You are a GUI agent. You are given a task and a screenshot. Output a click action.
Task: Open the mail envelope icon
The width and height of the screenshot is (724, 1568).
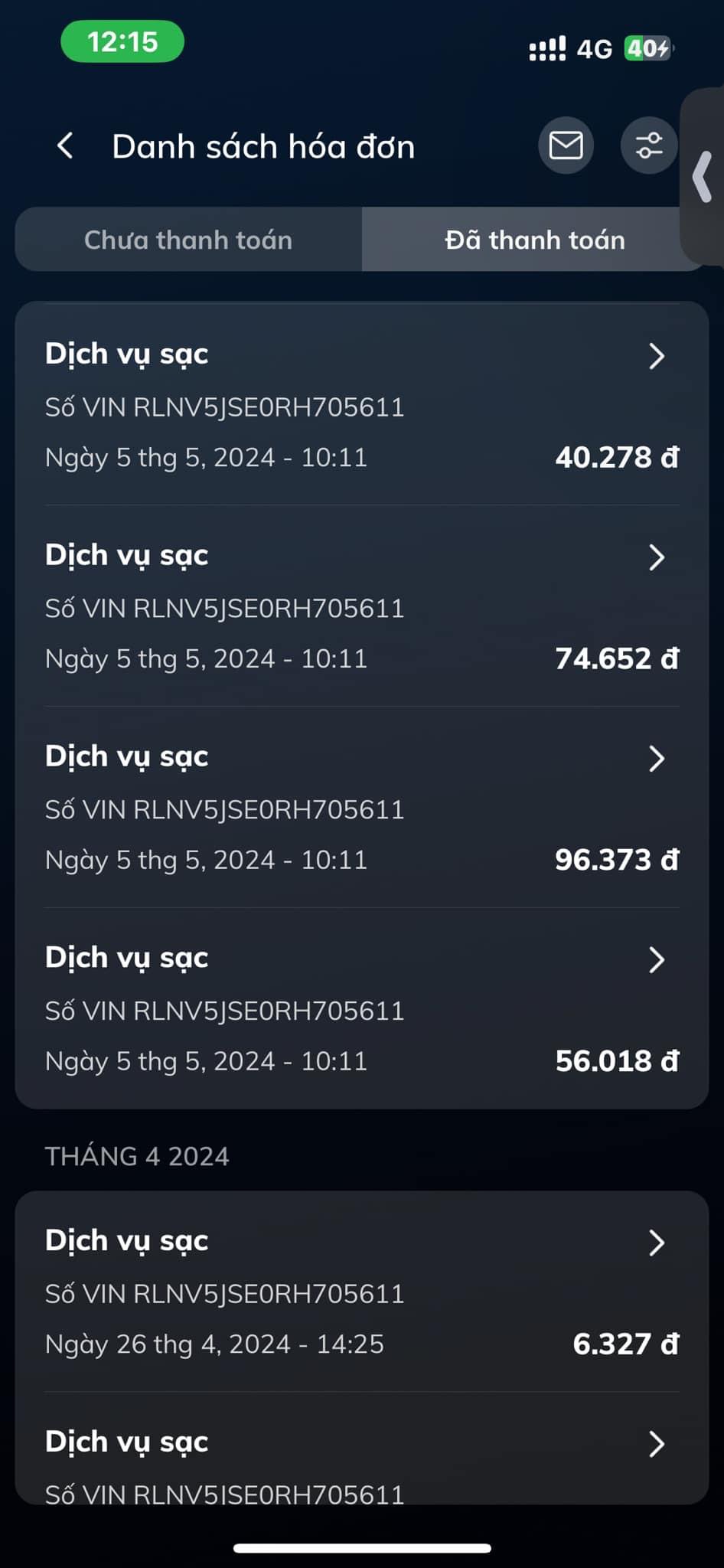click(566, 145)
